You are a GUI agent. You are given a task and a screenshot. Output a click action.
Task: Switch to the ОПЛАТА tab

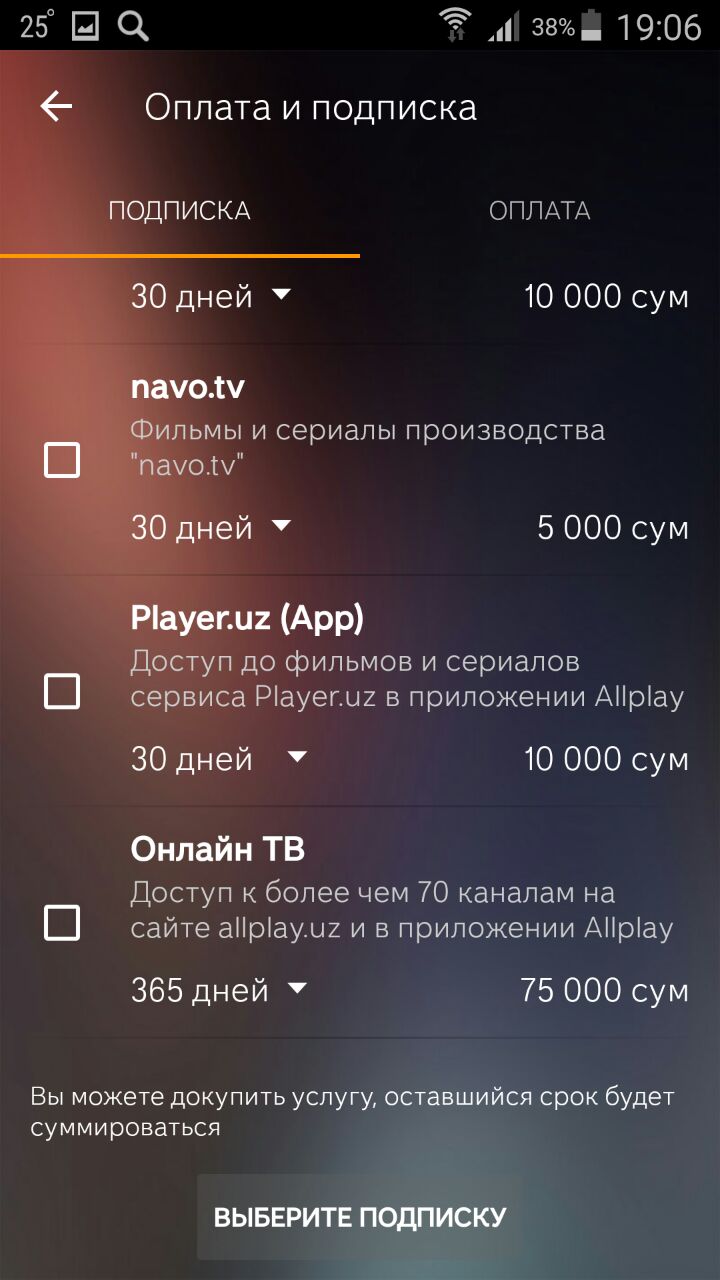tap(539, 211)
